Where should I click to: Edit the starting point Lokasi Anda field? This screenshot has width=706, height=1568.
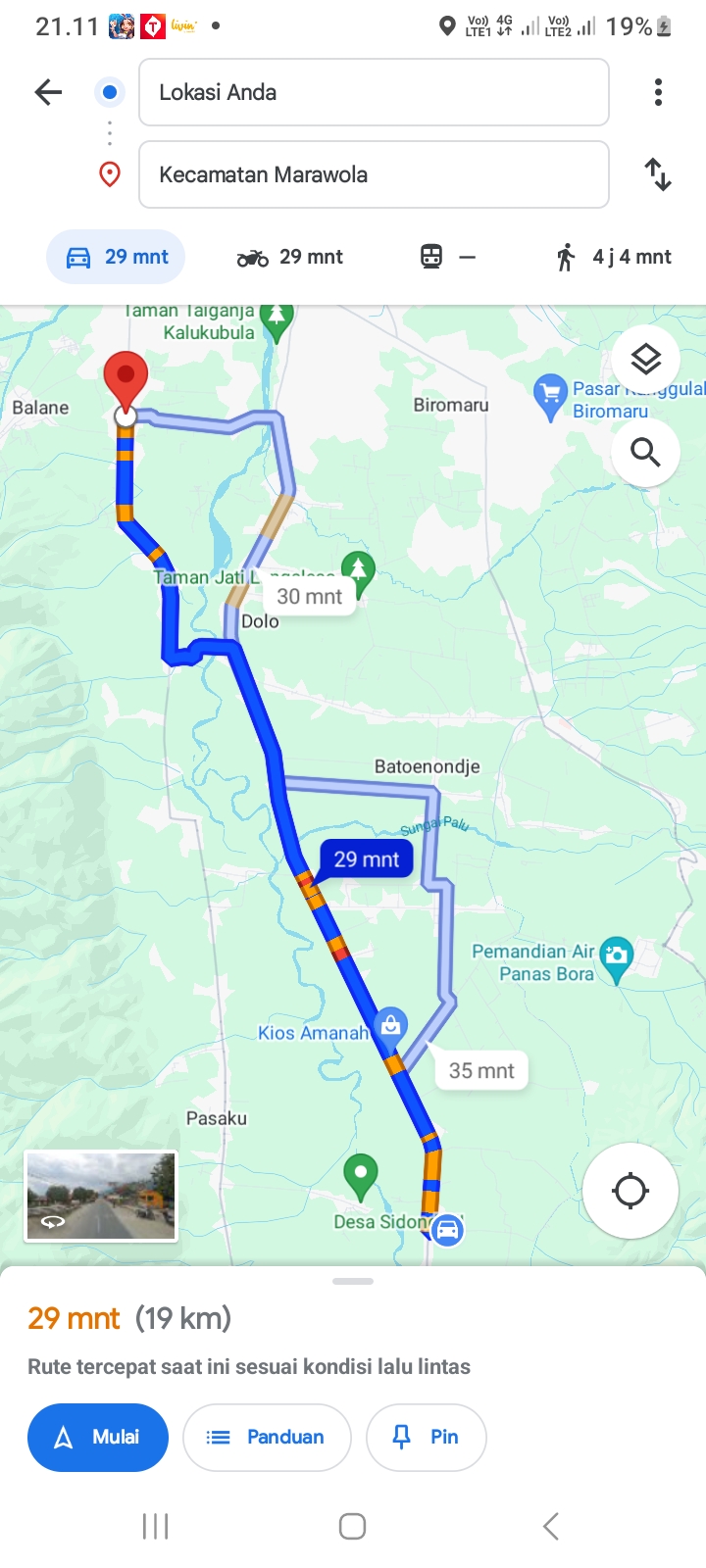[374, 92]
